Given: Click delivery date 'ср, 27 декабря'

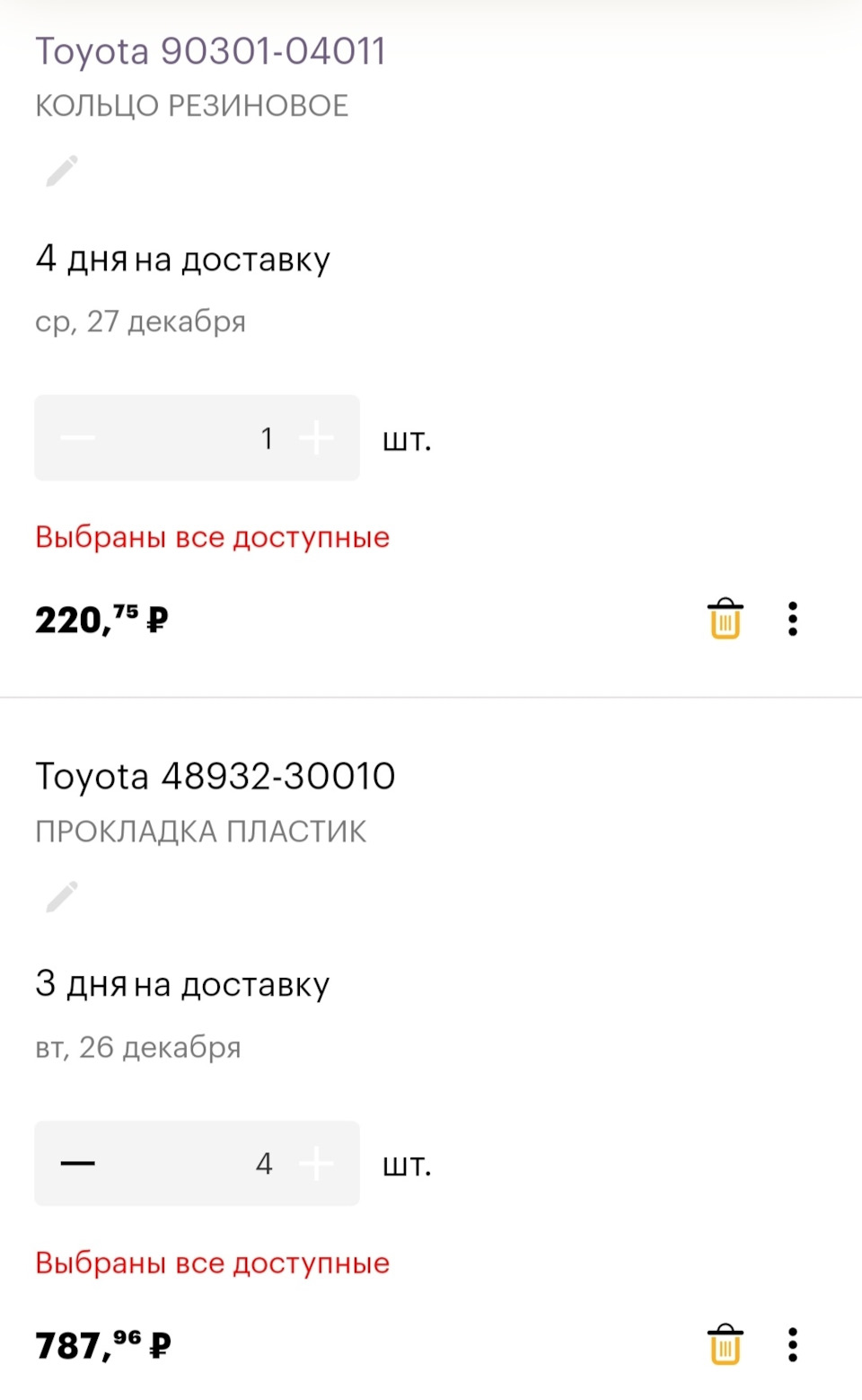Looking at the screenshot, I should coord(140,321).
